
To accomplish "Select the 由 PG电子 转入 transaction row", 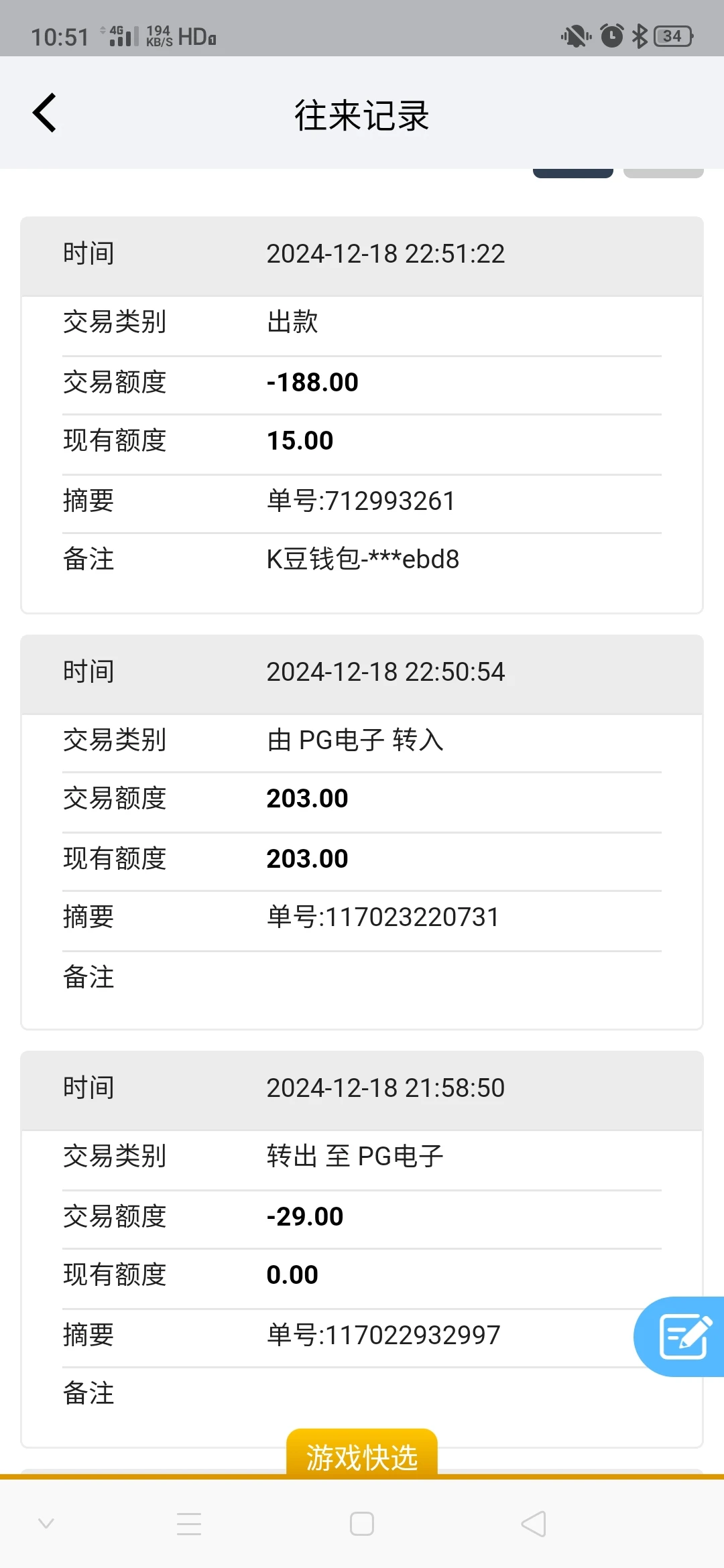I will 354,740.
